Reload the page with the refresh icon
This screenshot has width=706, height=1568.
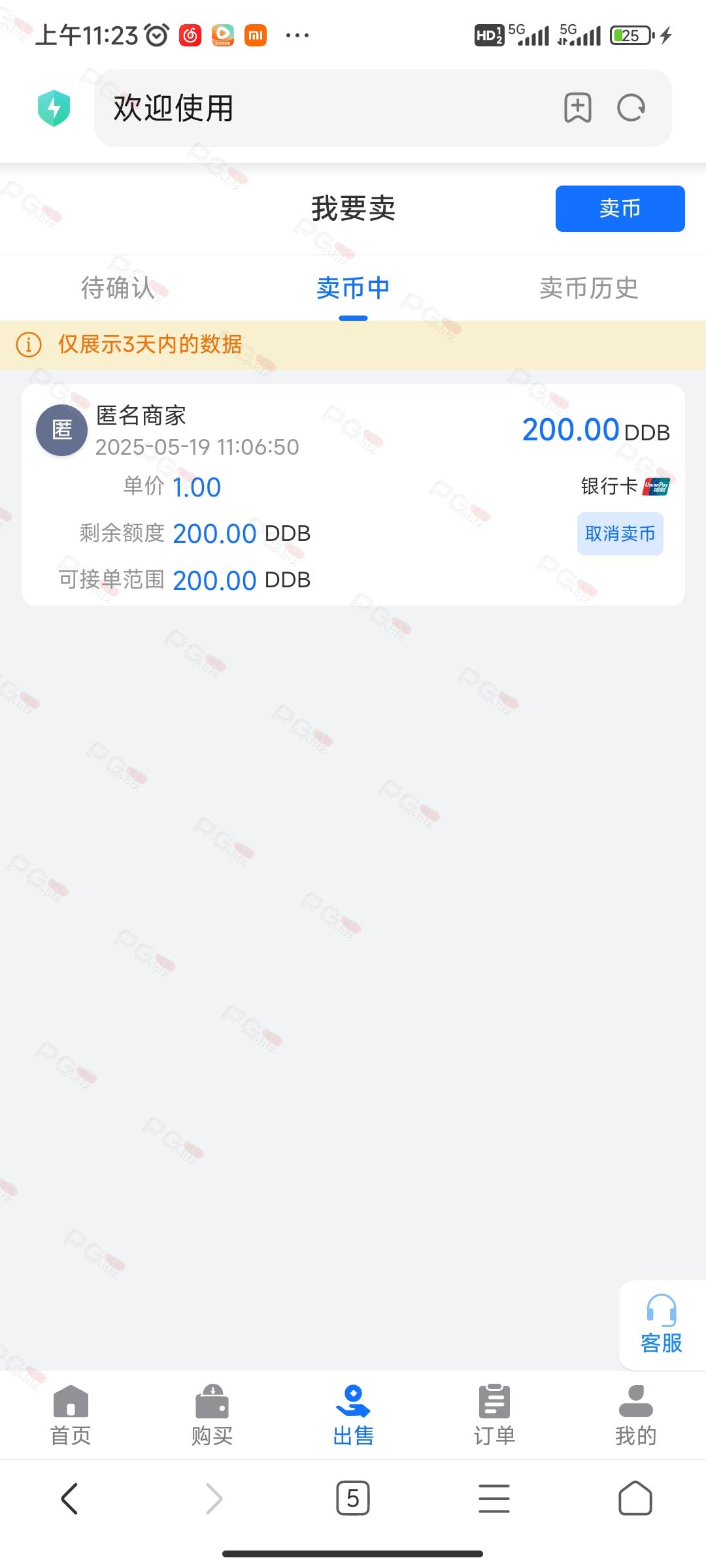pos(631,108)
